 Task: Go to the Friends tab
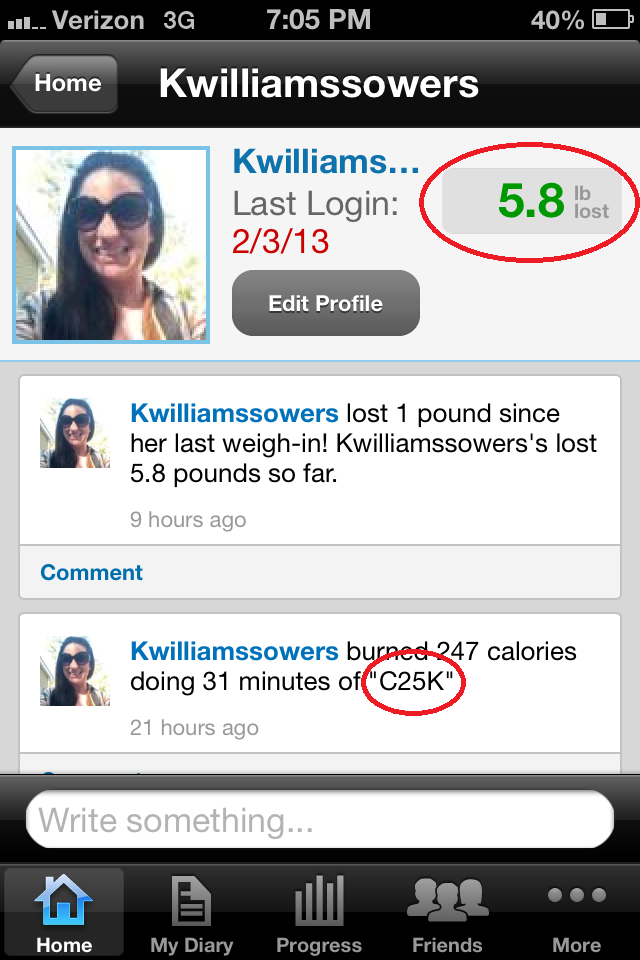pos(447,912)
